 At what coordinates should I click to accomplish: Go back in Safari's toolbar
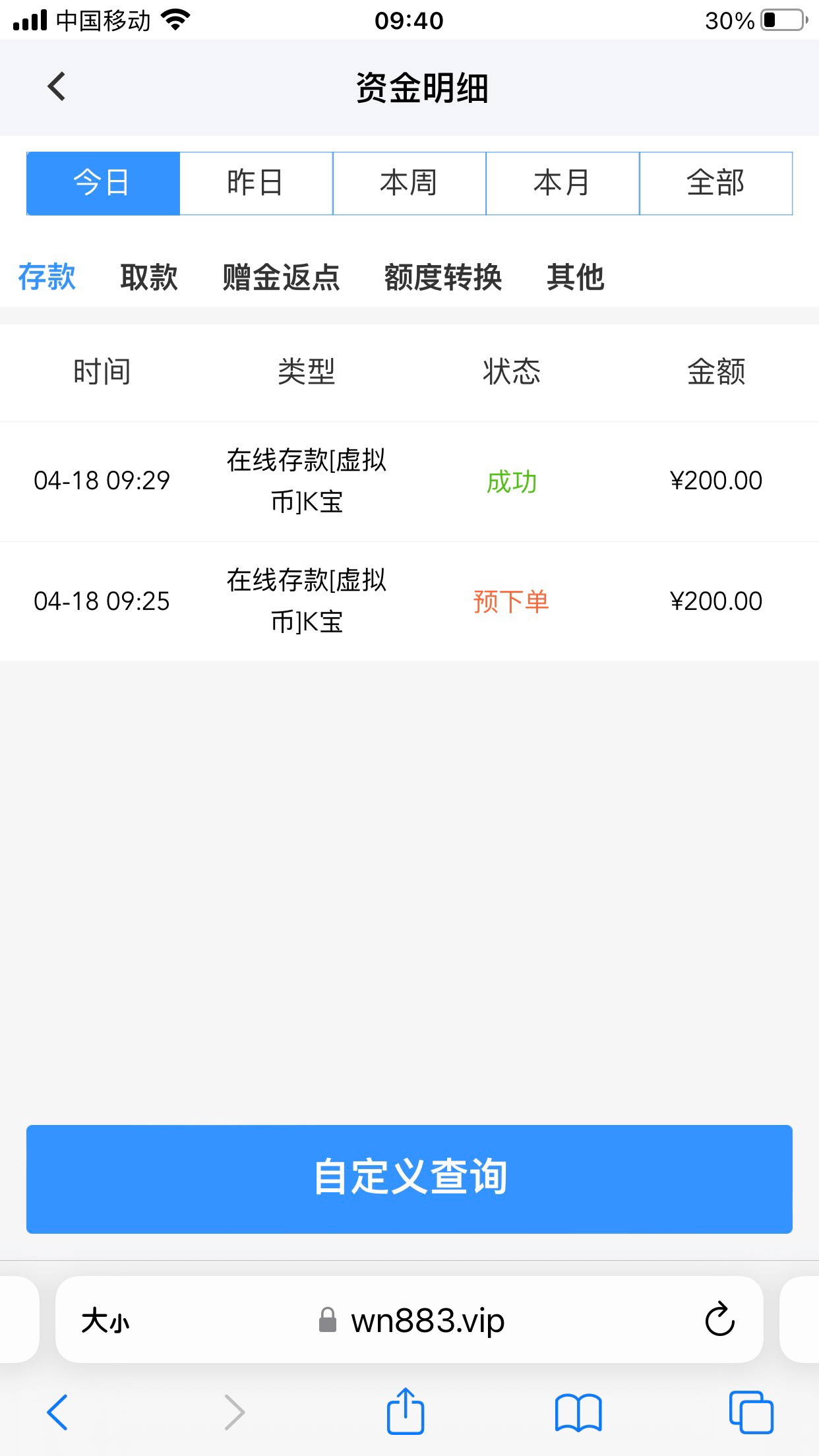pyautogui.click(x=57, y=1412)
